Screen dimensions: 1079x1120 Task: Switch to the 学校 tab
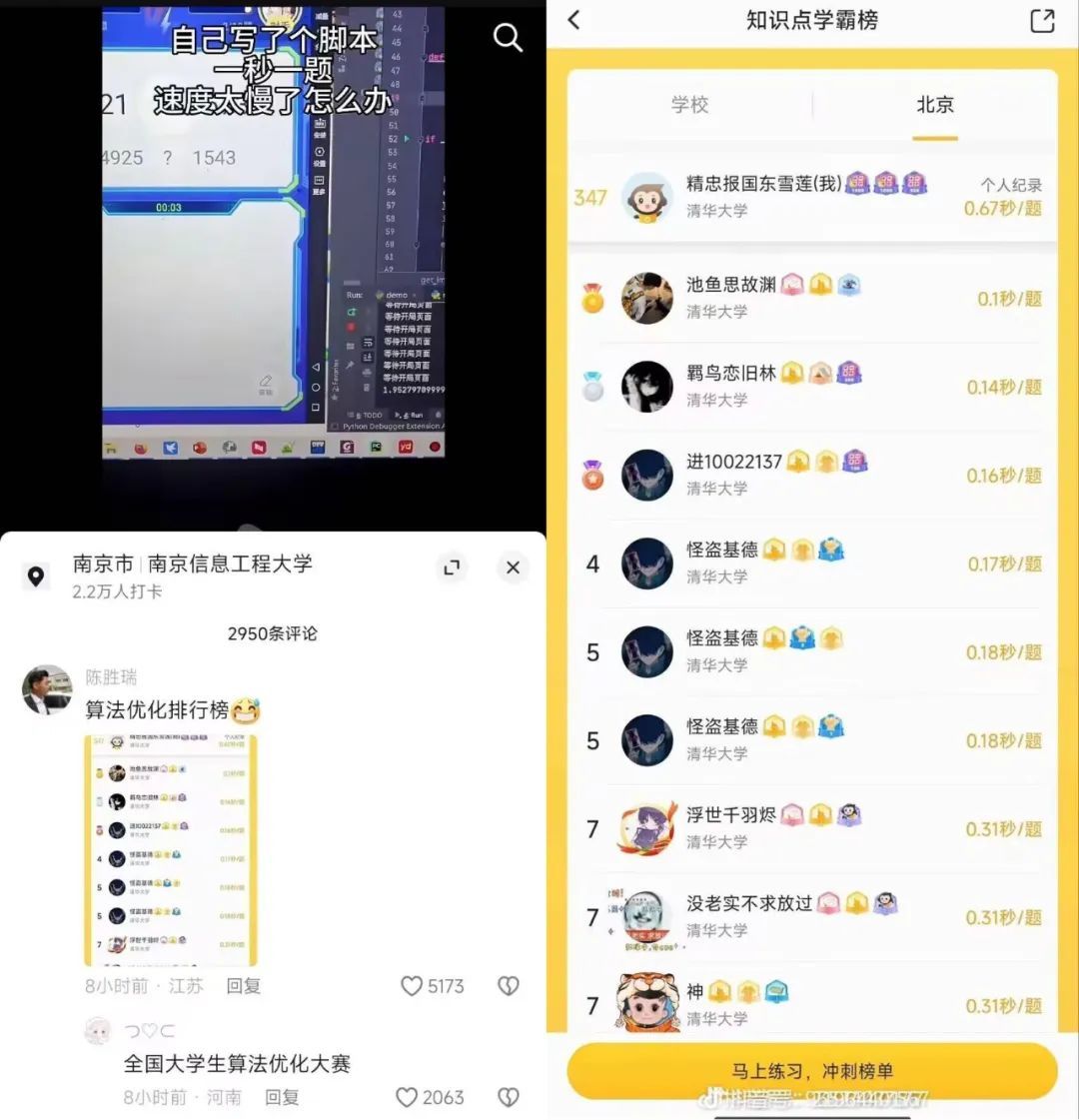[x=691, y=106]
